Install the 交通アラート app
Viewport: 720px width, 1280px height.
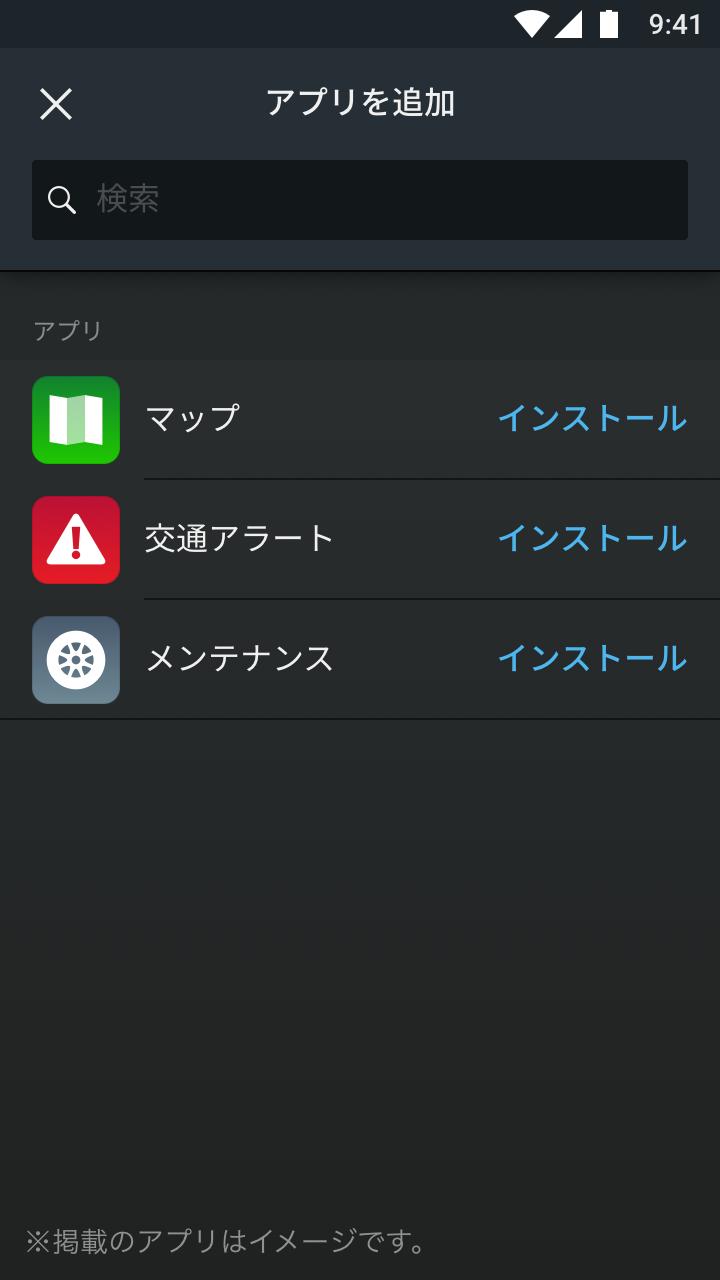click(592, 538)
